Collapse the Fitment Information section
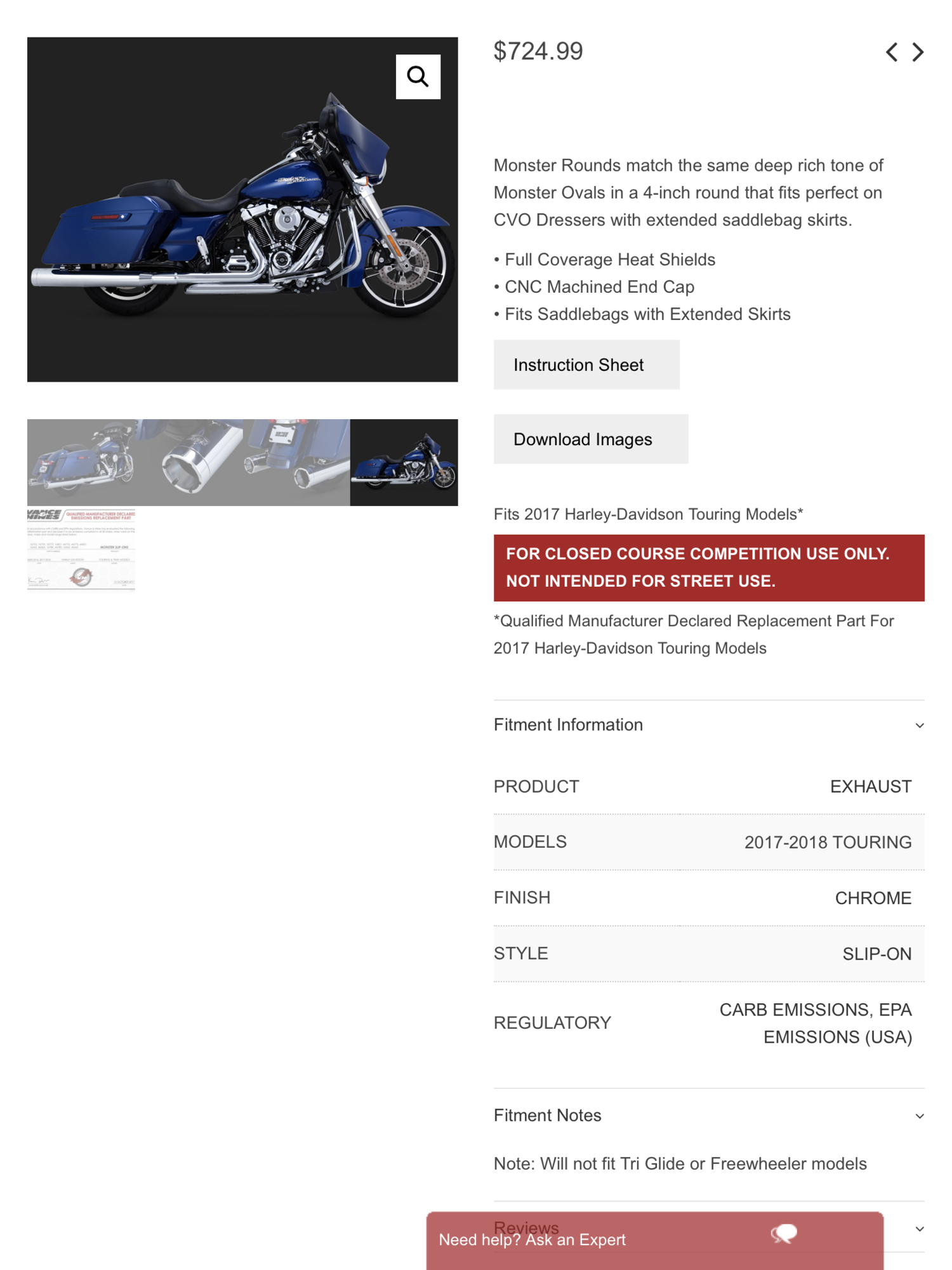Image resolution: width=952 pixels, height=1270 pixels. tap(919, 725)
